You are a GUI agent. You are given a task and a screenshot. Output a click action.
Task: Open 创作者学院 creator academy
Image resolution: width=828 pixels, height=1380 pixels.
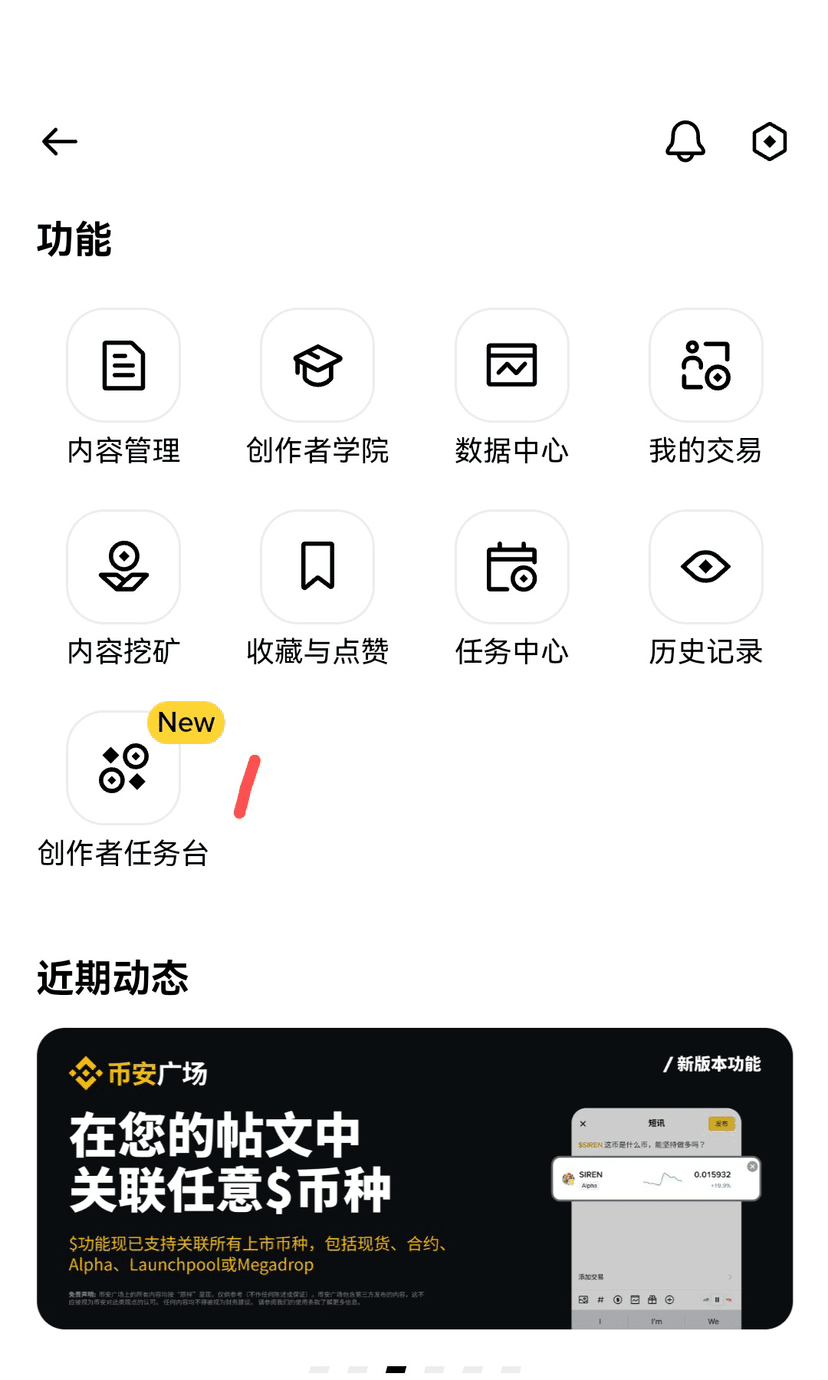point(317,366)
